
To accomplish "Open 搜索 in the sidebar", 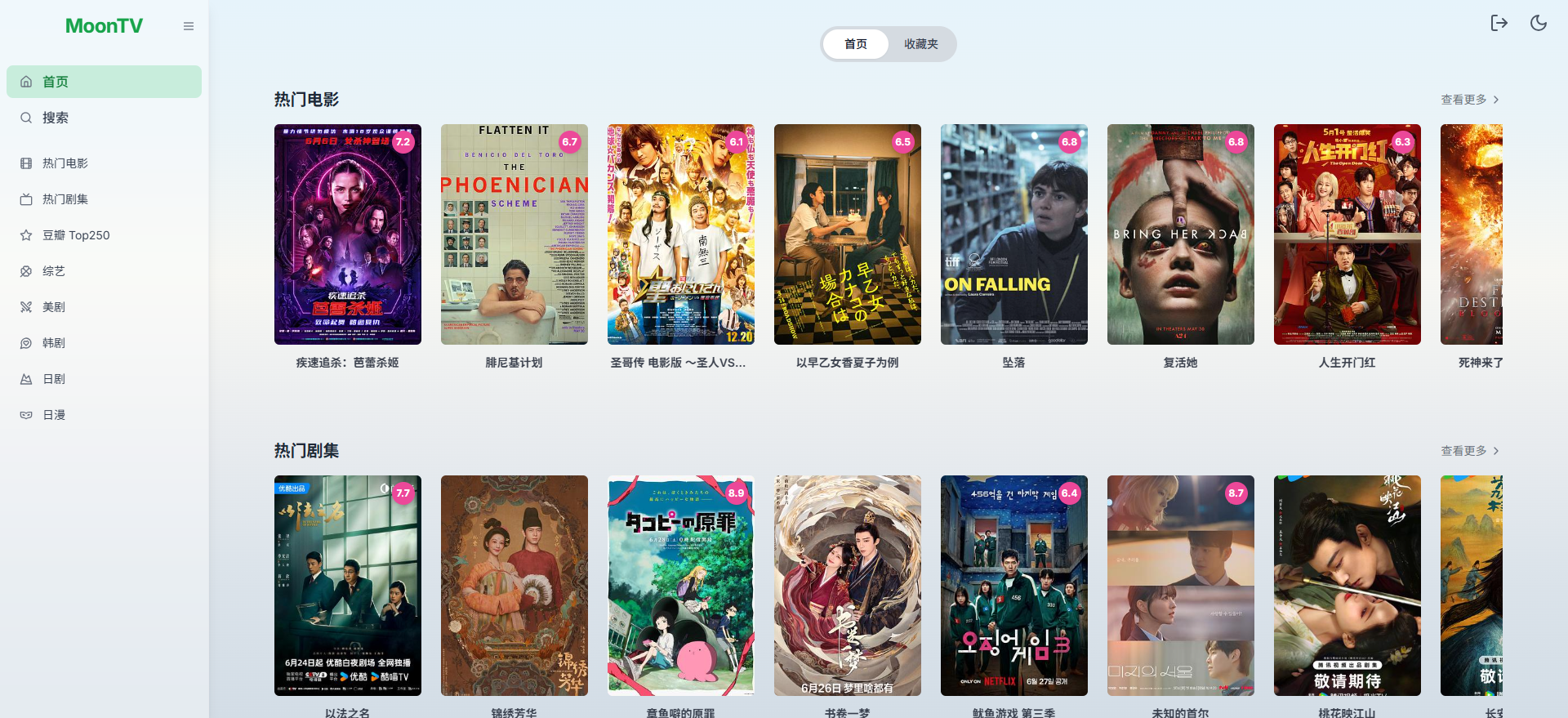I will click(x=56, y=118).
